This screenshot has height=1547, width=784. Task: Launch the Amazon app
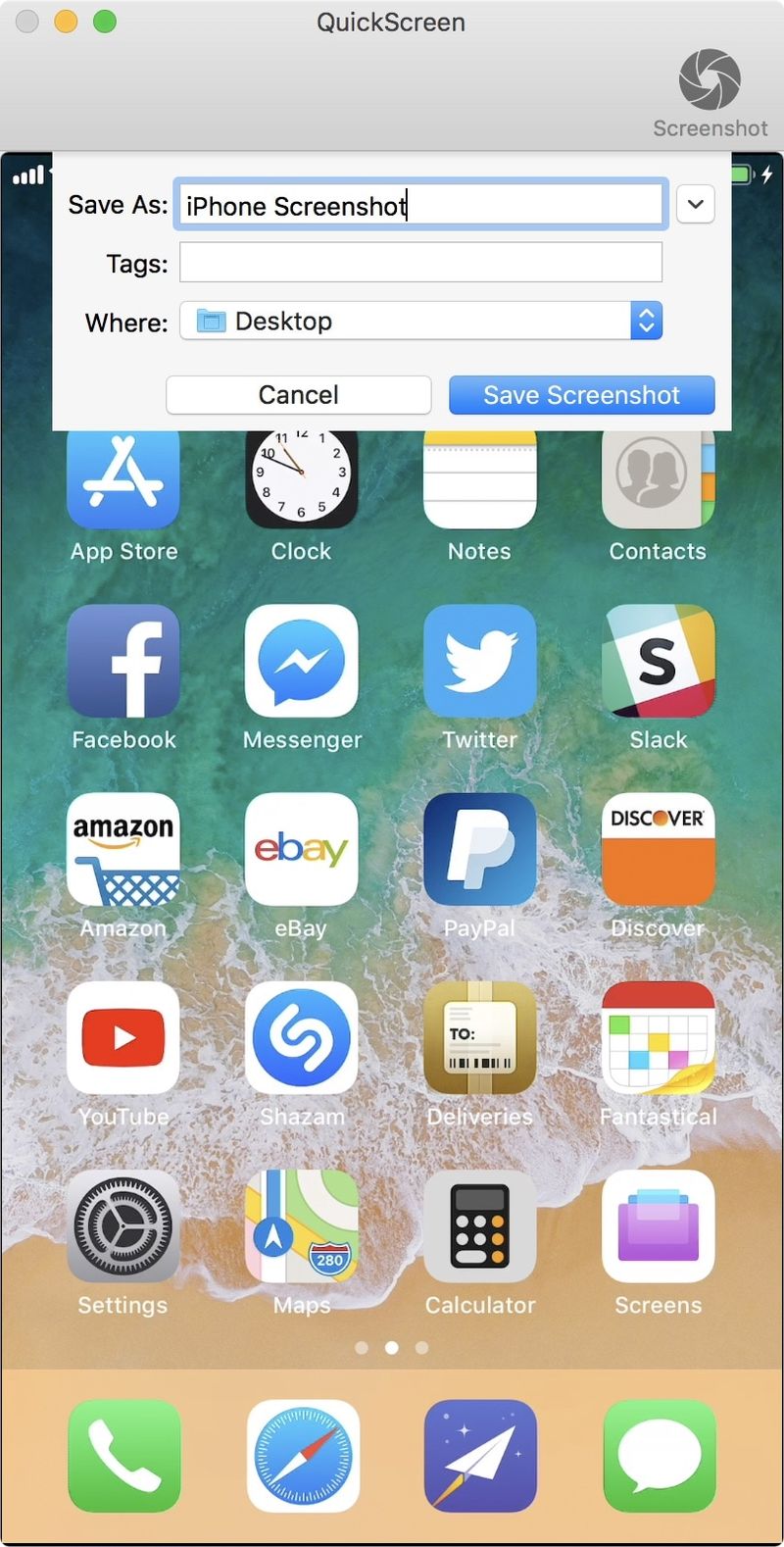click(123, 850)
